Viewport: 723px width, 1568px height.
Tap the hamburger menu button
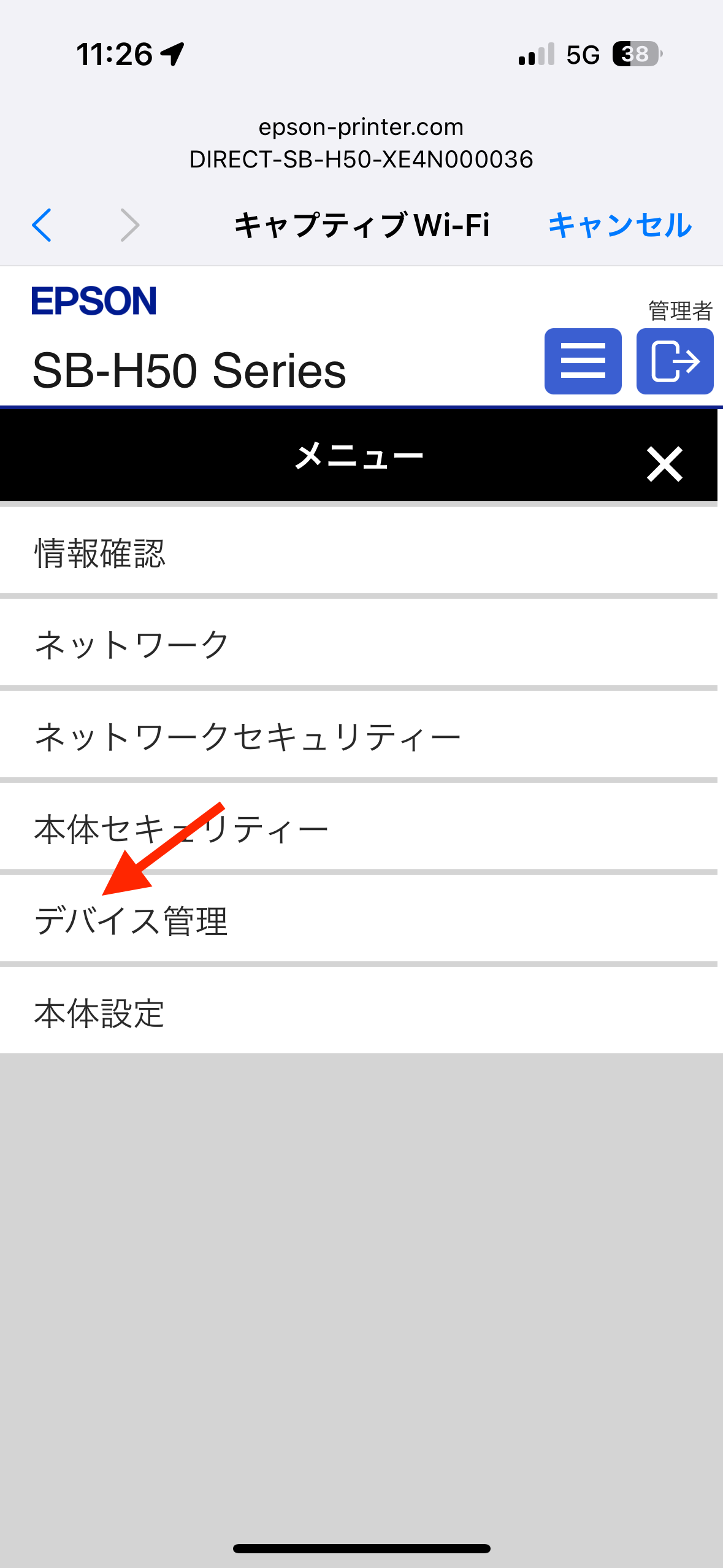coord(583,361)
